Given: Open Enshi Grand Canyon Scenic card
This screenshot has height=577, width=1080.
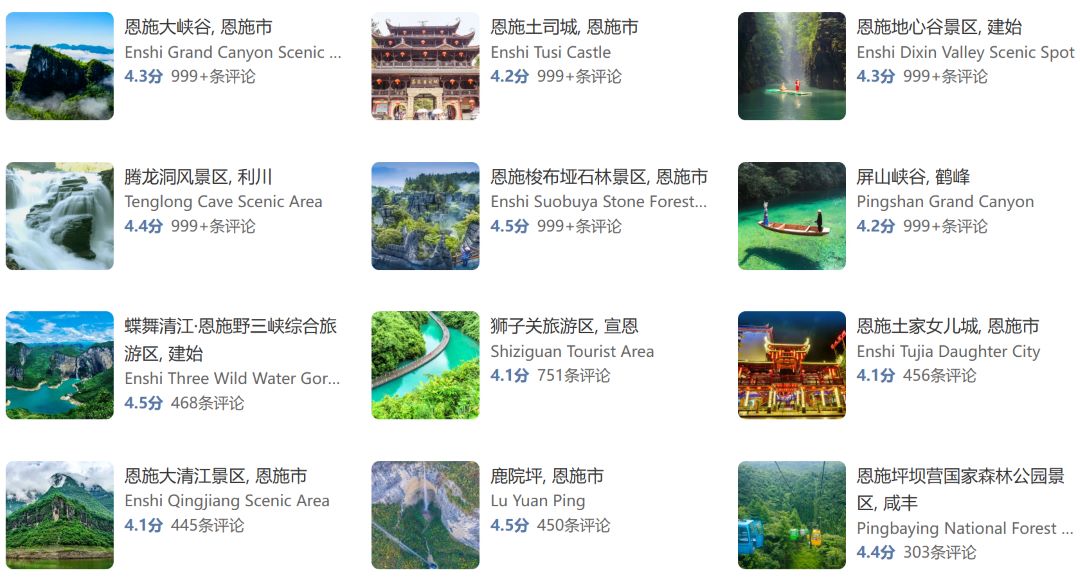Looking at the screenshot, I should coord(232,52).
